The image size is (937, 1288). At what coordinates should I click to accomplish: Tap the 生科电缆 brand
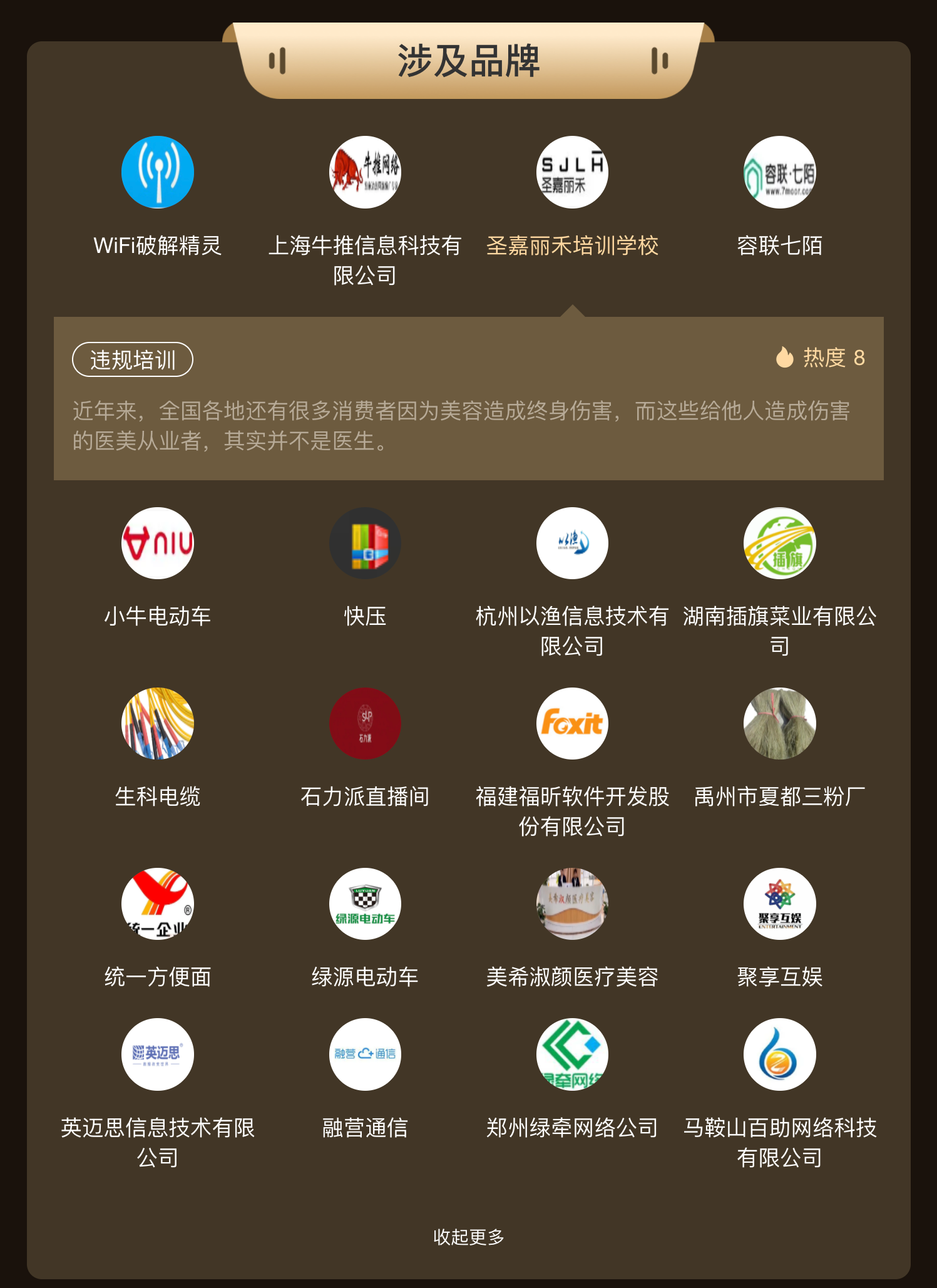[158, 724]
